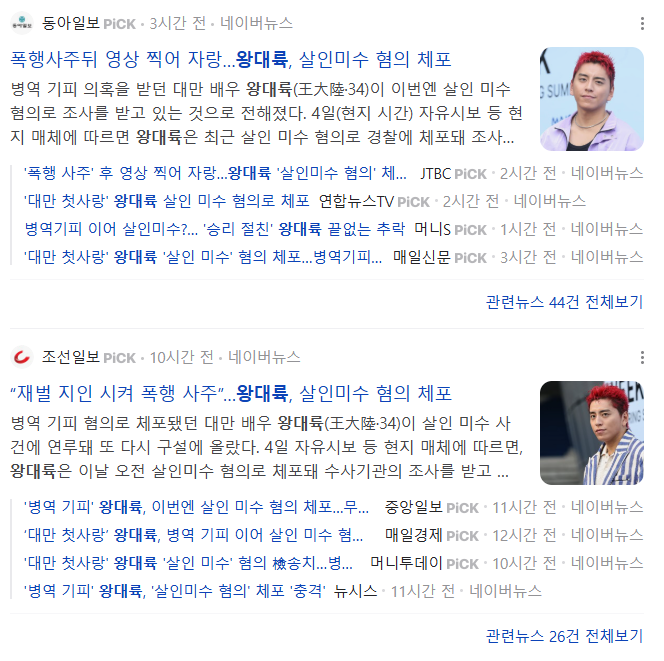View all 44 related news items
This screenshot has width=664, height=661.
point(564,302)
